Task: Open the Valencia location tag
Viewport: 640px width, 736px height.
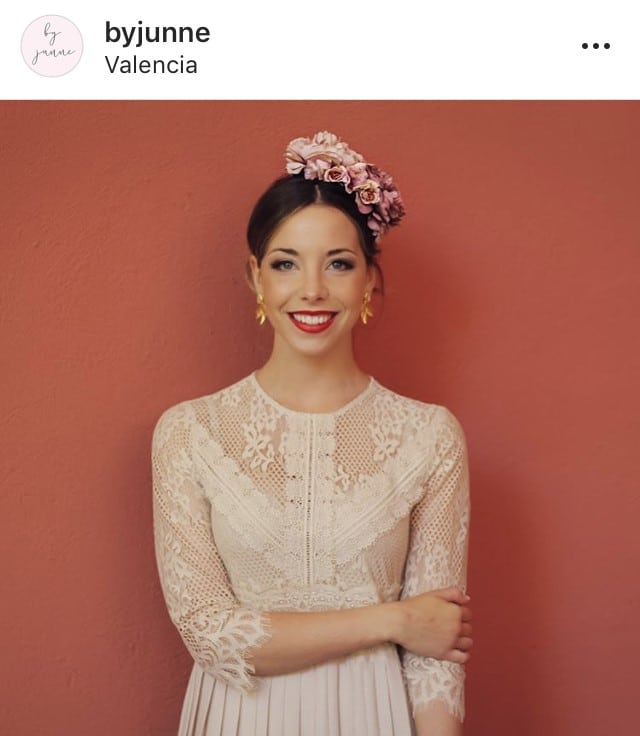Action: click(151, 65)
